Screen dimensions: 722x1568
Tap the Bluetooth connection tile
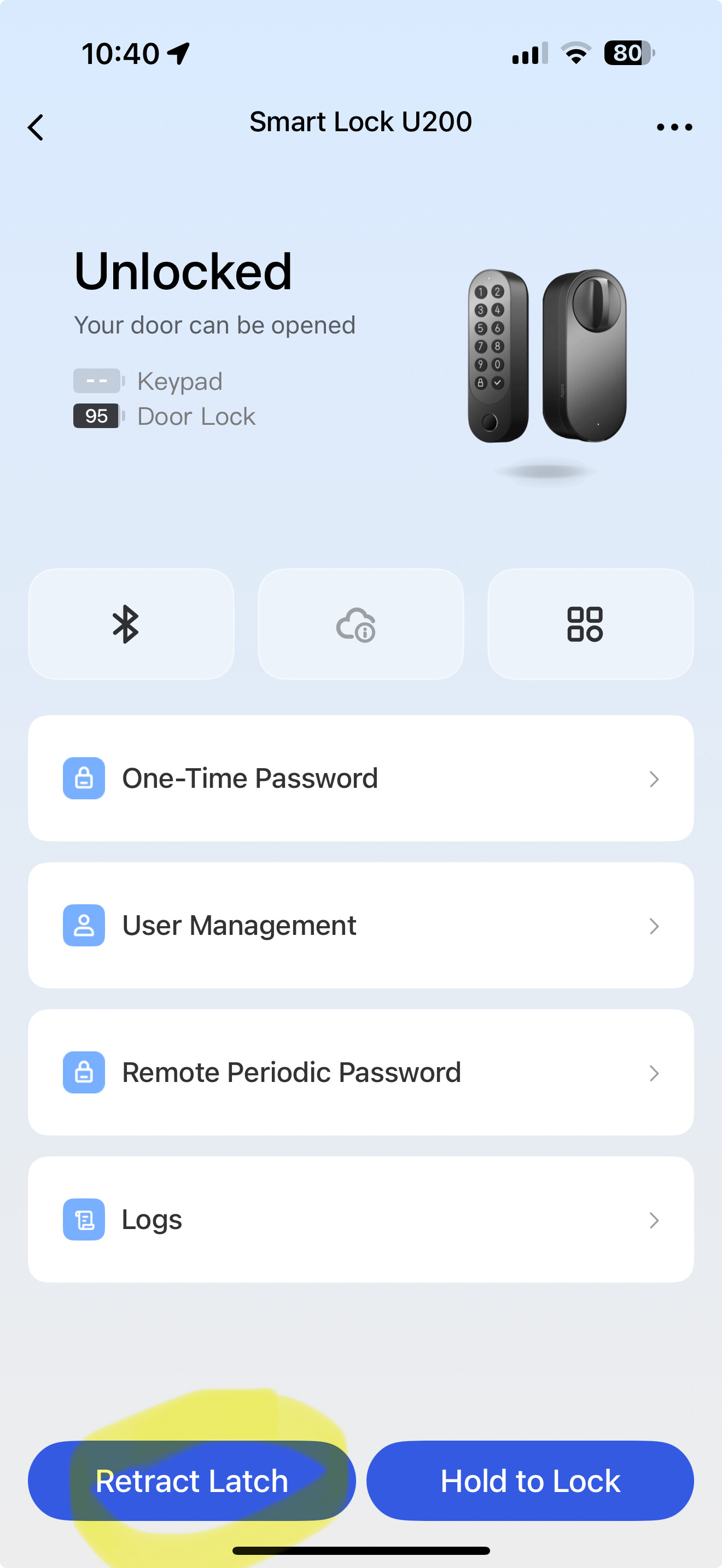131,624
